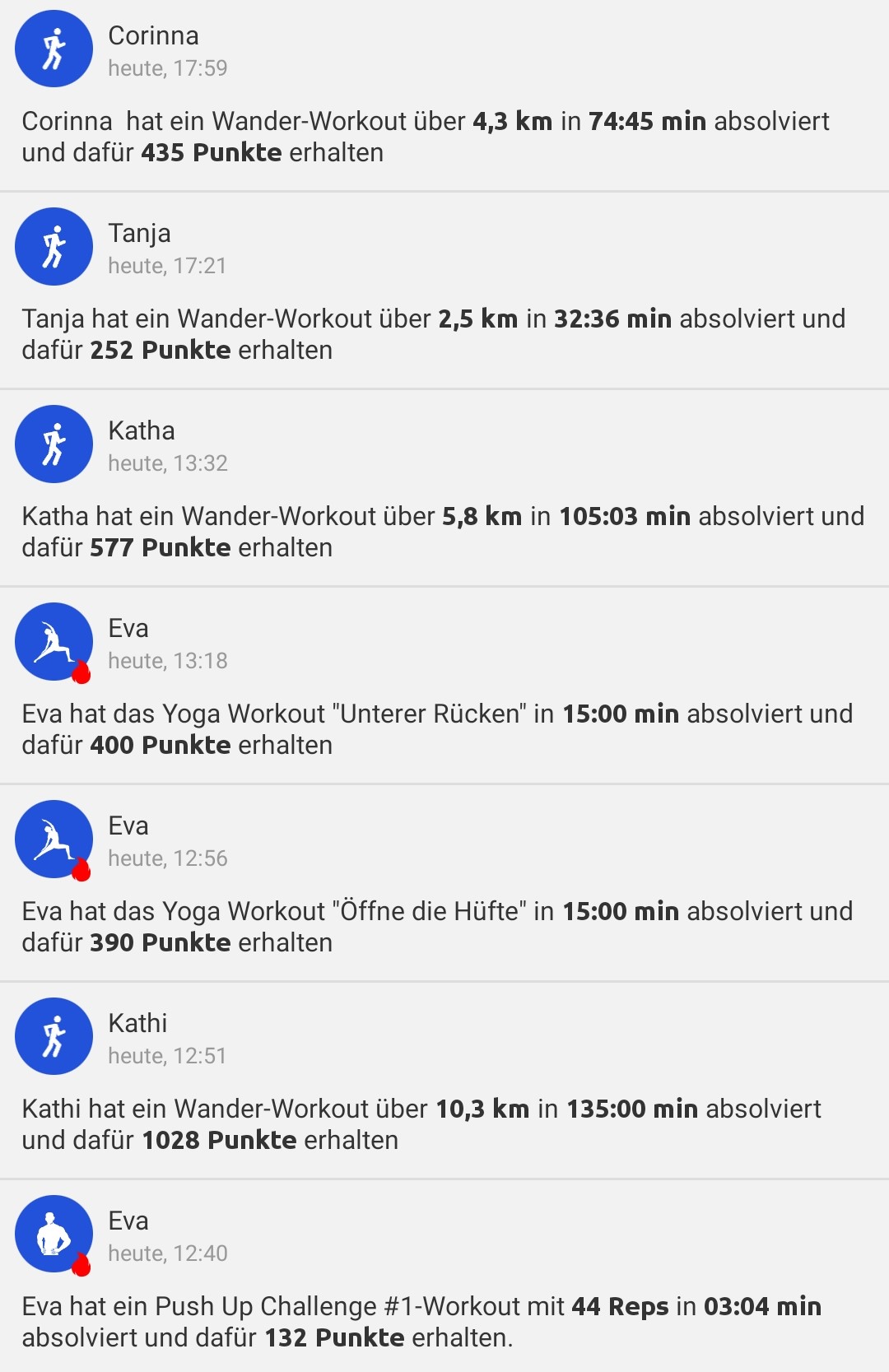The width and height of the screenshot is (889, 1372).
Task: Select the timestamp heute, 17:59 under Corinna
Action: coord(170,69)
